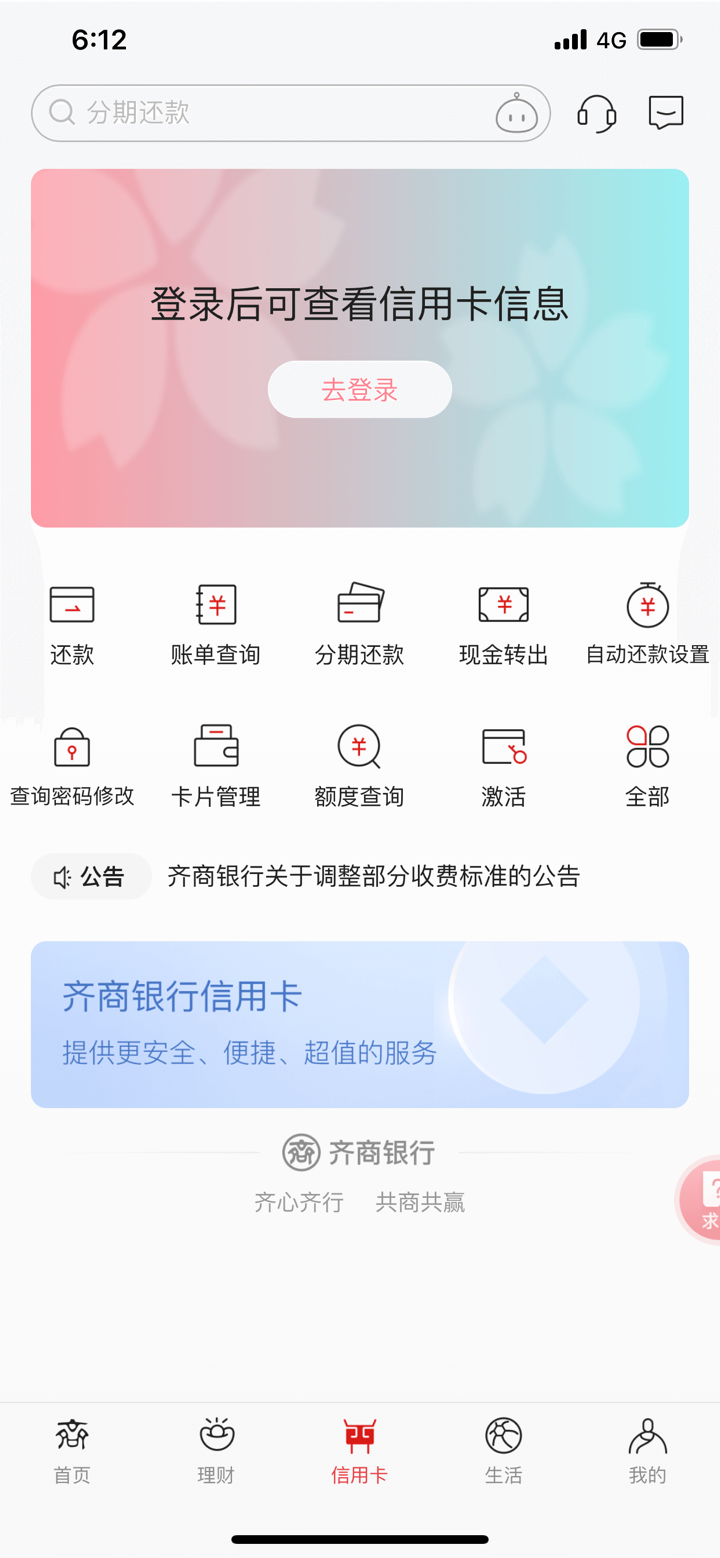
Task: Open the message chat icon
Action: tap(664, 112)
